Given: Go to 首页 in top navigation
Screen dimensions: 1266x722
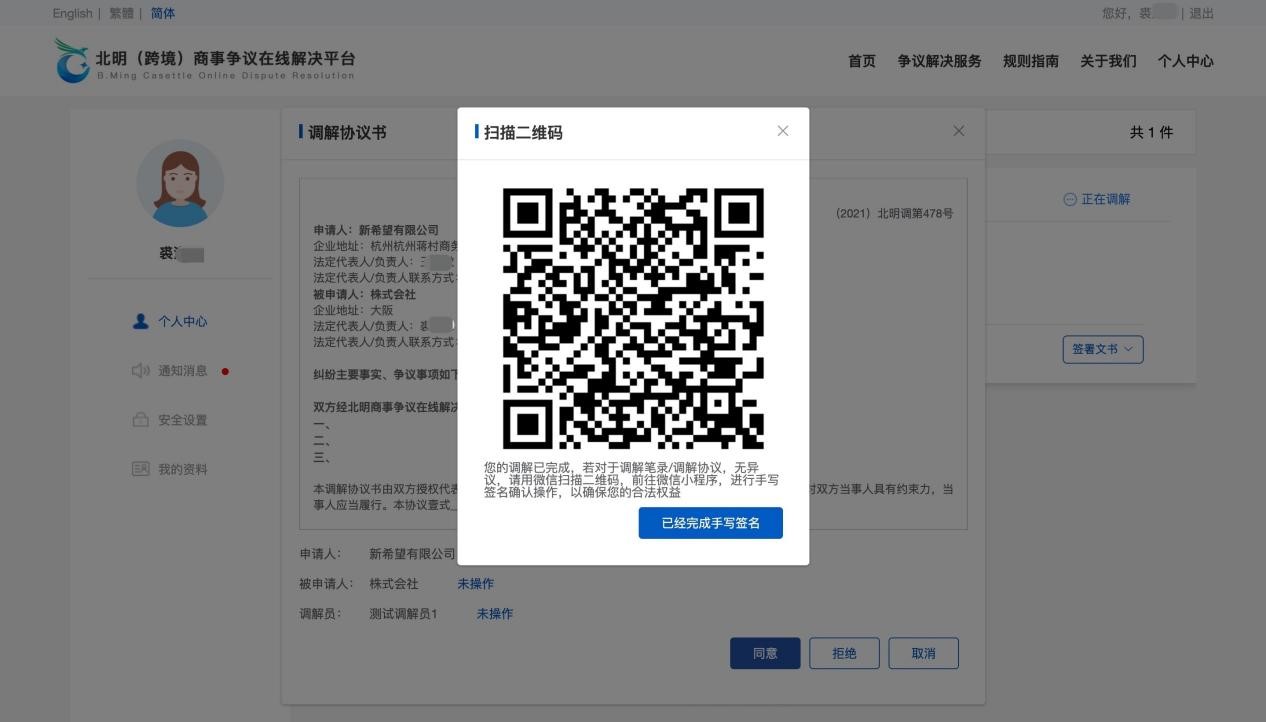Looking at the screenshot, I should coord(861,61).
